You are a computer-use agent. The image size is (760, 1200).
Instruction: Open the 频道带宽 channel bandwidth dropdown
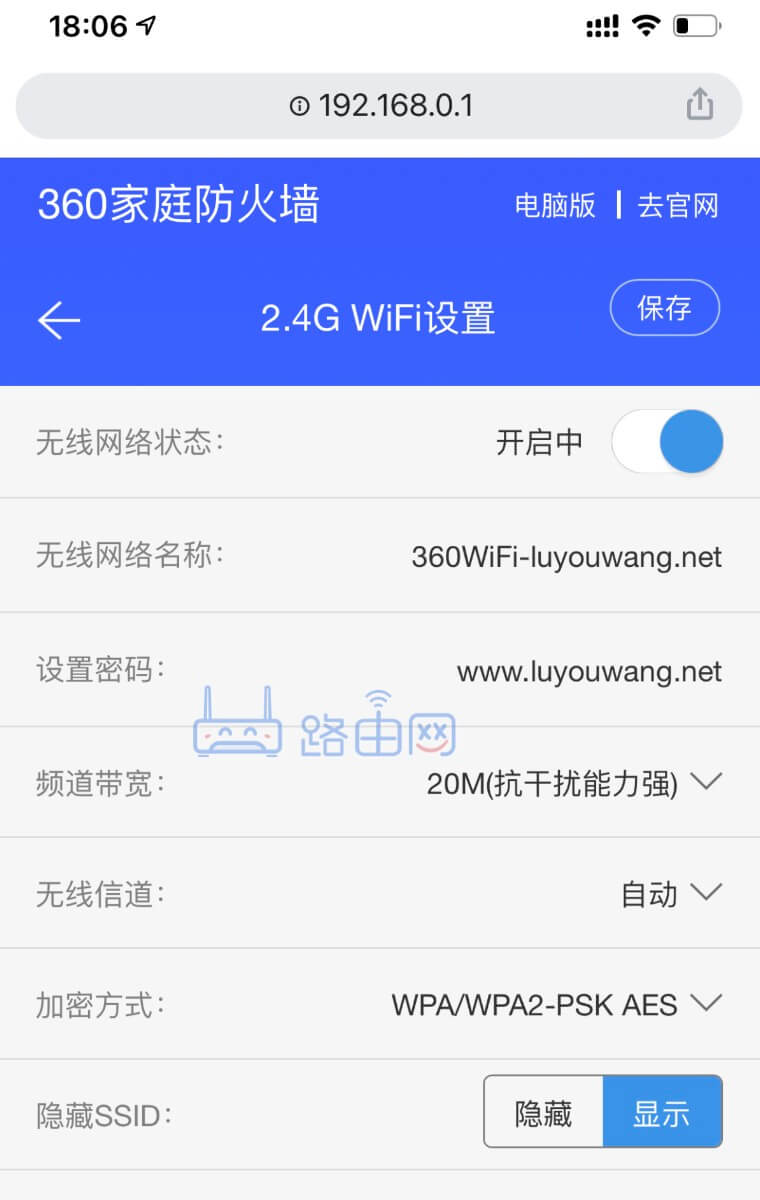coord(708,782)
